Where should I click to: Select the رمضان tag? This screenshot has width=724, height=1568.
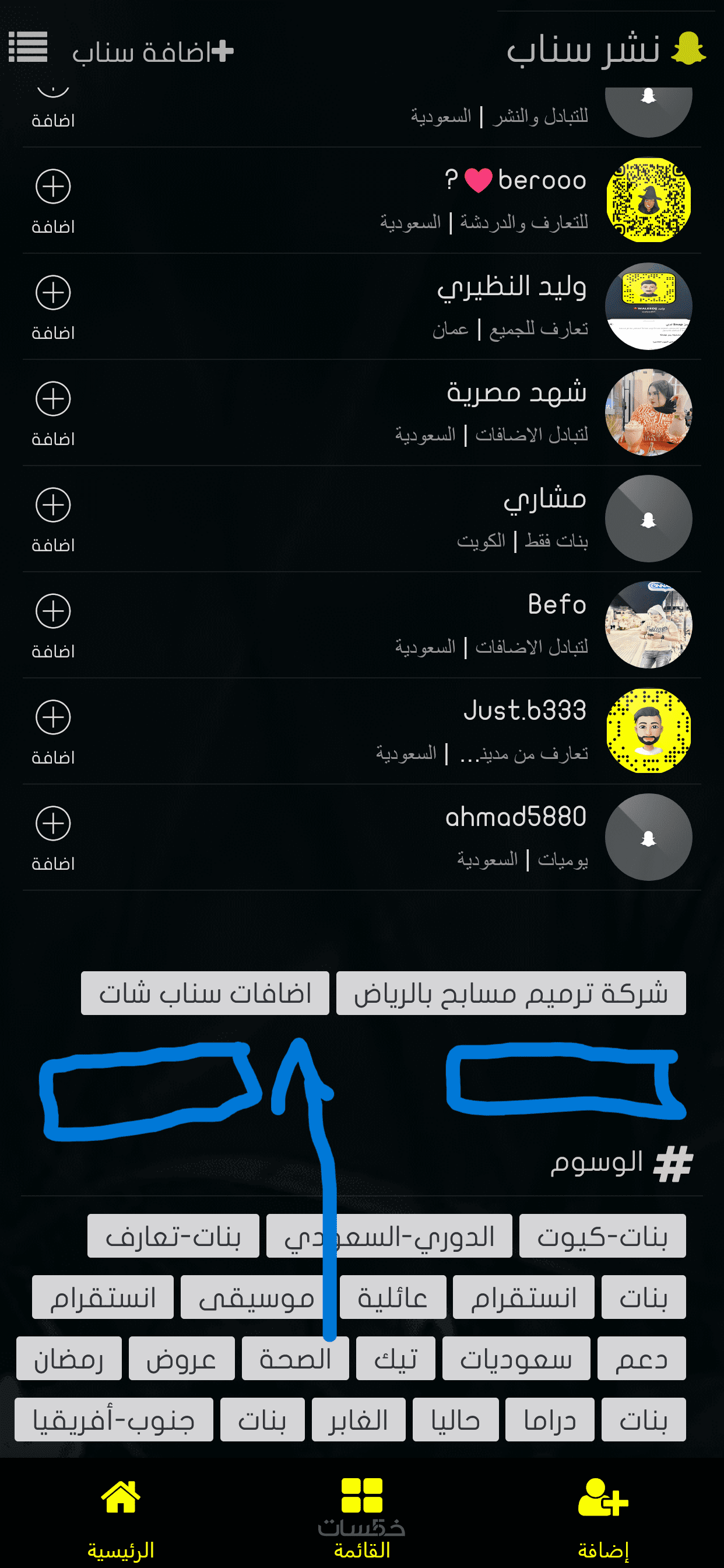coord(69,1358)
